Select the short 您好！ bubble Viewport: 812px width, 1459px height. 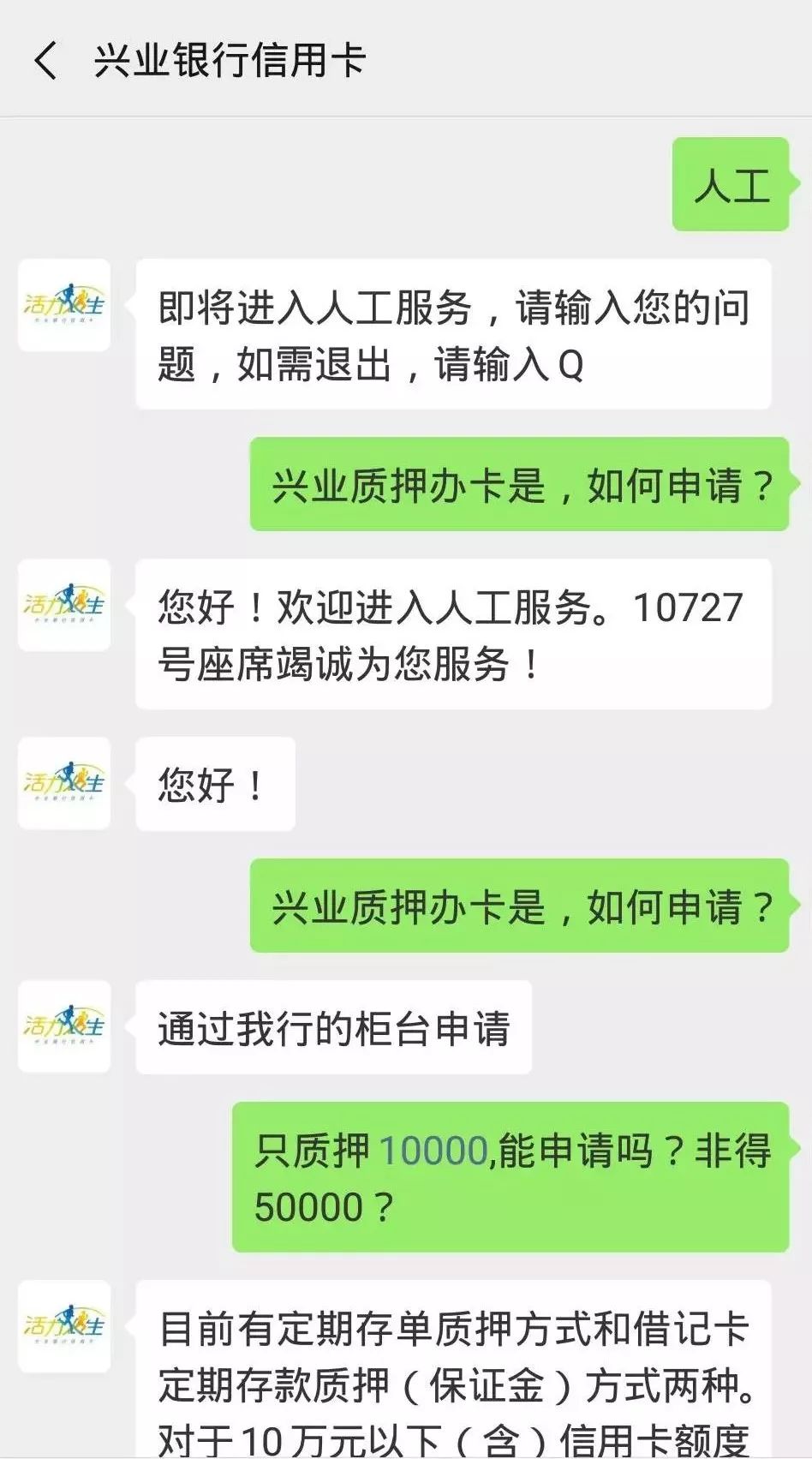point(214,785)
